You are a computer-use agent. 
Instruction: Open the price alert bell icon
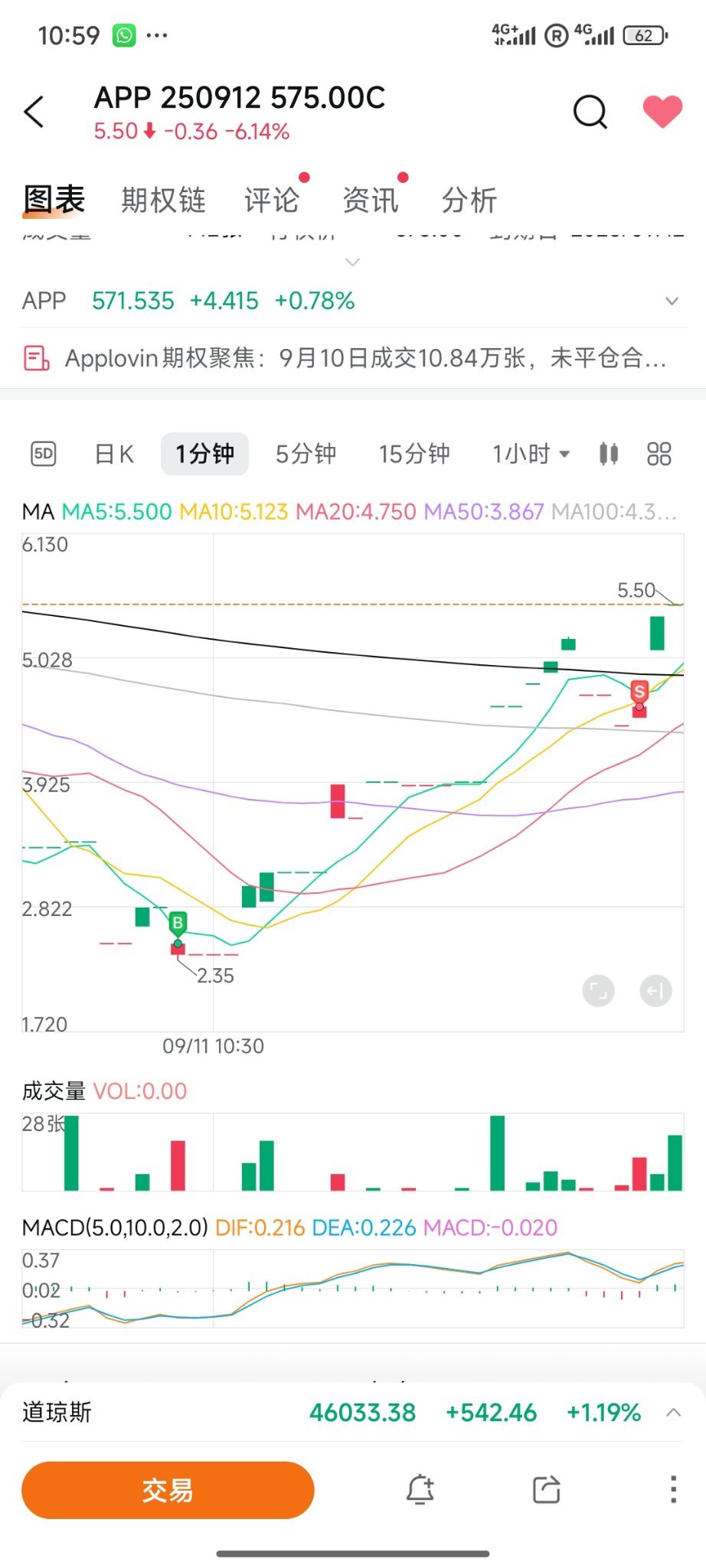[x=420, y=1488]
